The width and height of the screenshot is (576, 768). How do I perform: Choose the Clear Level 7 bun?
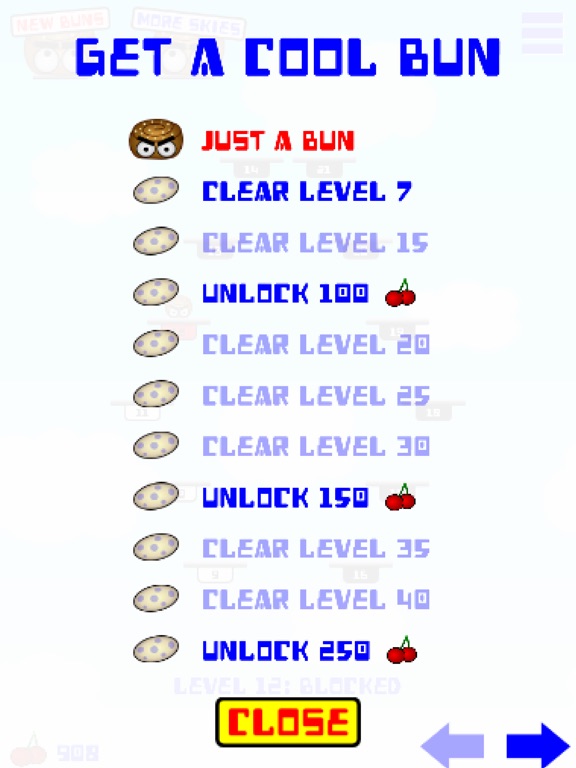[272, 191]
